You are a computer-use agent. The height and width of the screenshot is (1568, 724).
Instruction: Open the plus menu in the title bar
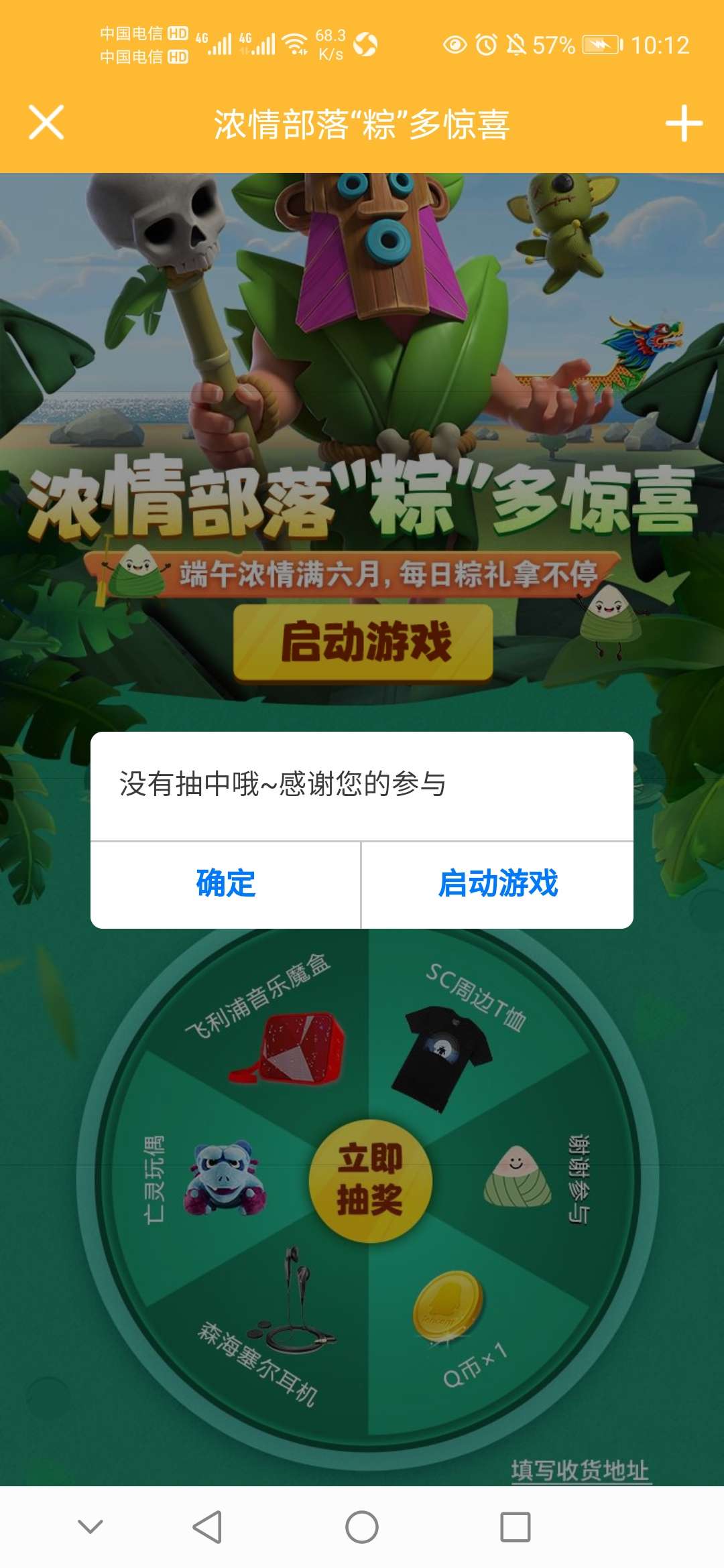pyautogui.click(x=683, y=124)
